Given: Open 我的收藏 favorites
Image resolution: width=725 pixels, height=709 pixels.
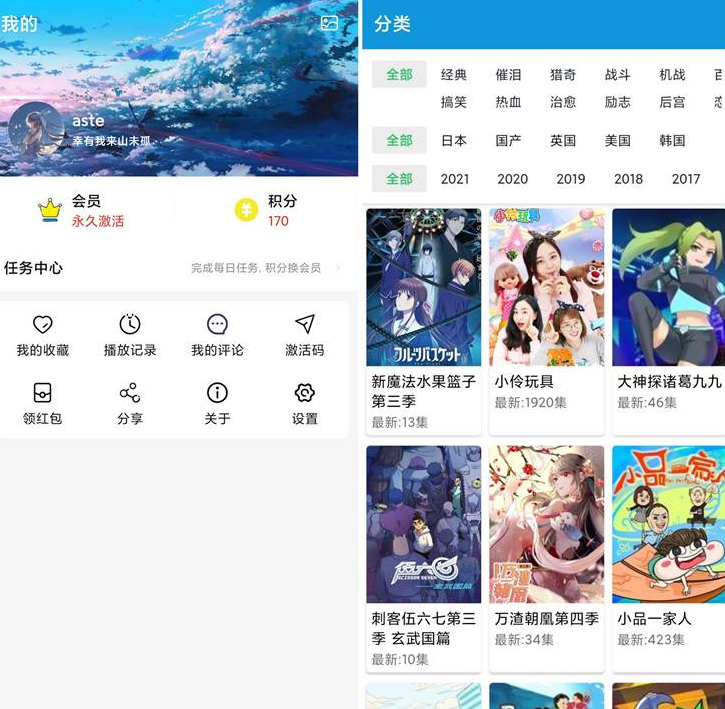Looking at the screenshot, I should [43, 335].
